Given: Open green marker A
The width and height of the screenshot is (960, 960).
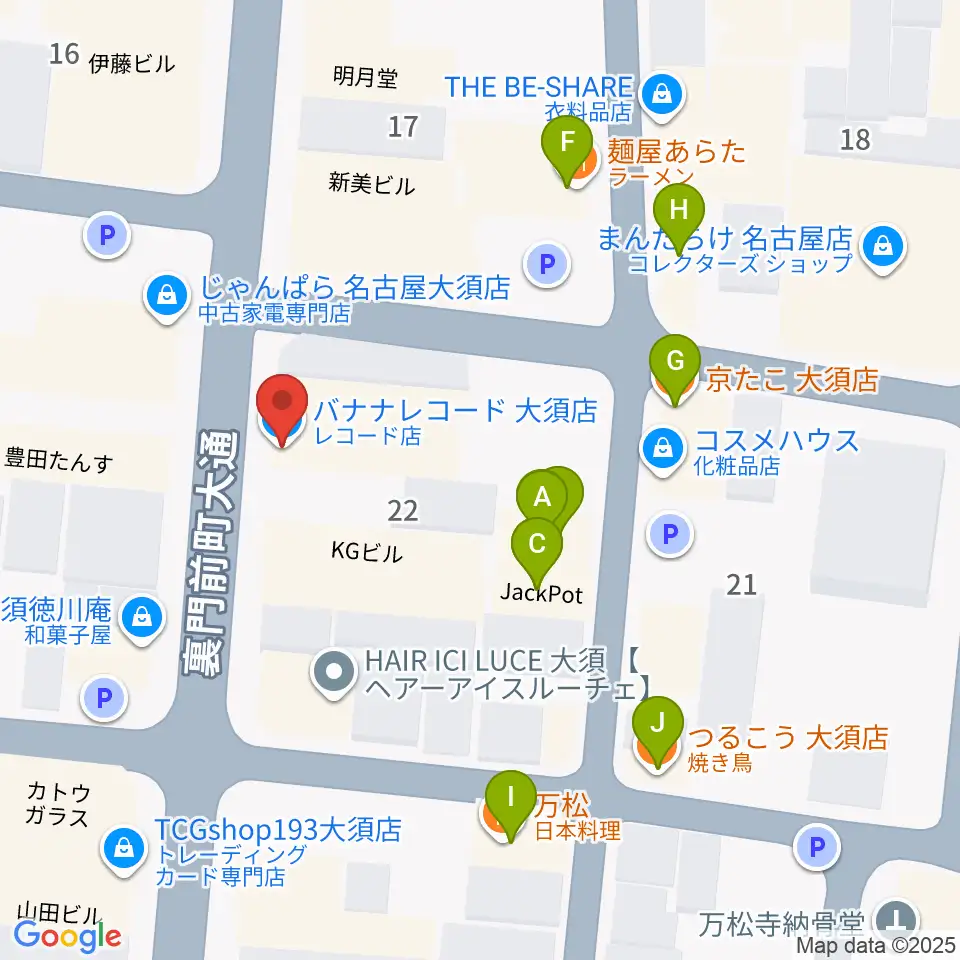Looking at the screenshot, I should click(x=542, y=497).
